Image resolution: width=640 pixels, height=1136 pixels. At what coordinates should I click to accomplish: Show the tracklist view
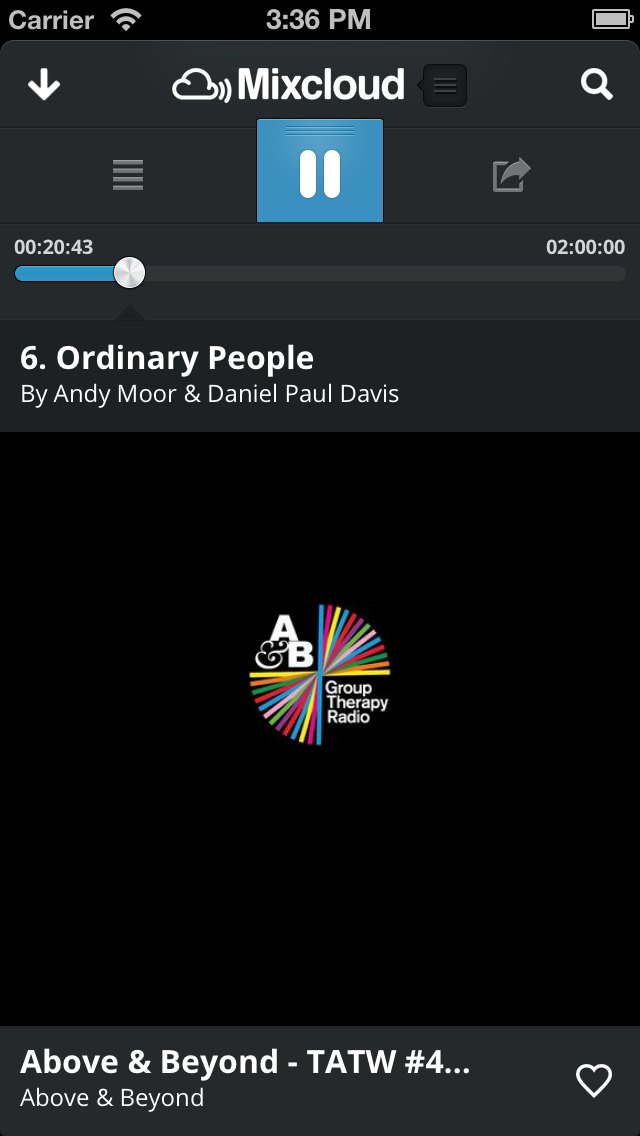pyautogui.click(x=128, y=175)
